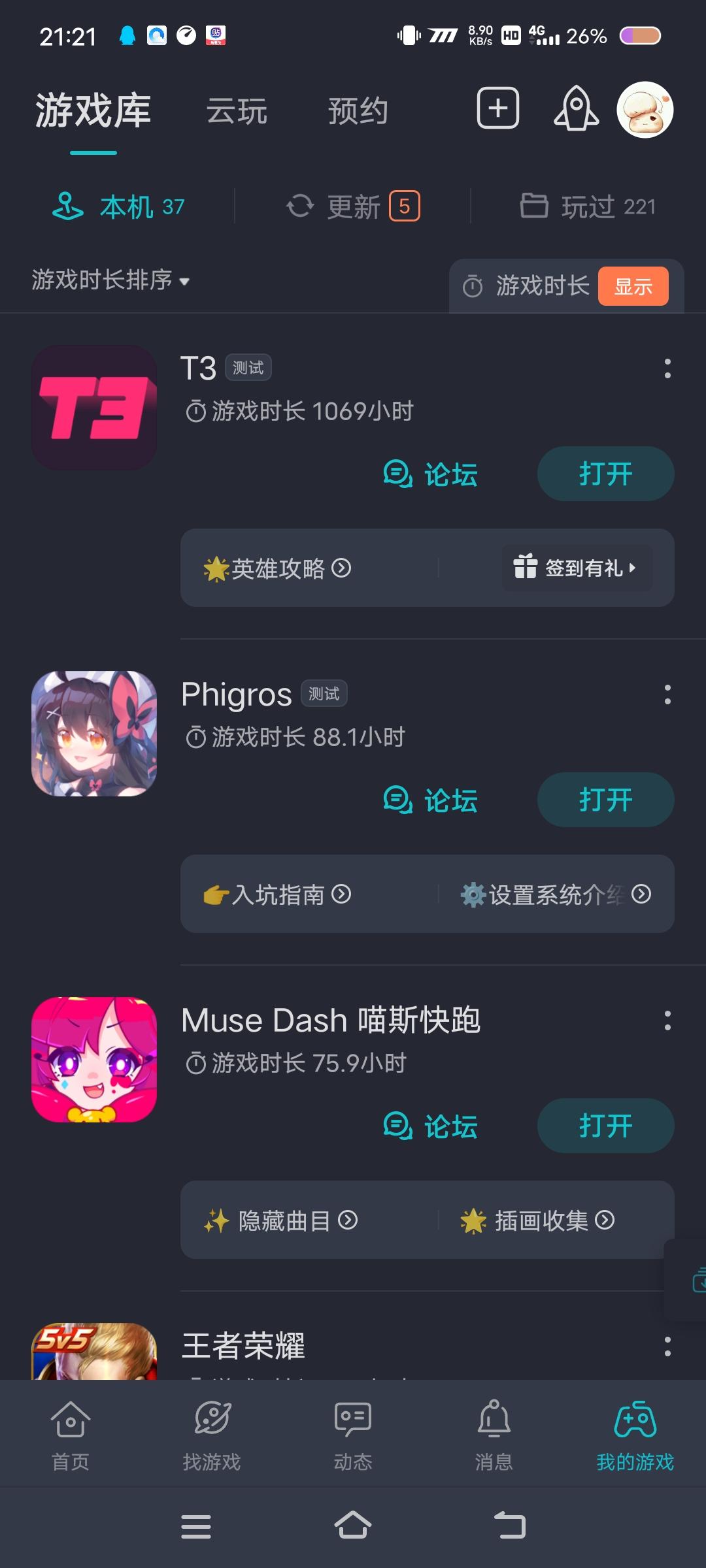Switch to the 云玩 tab

coord(237,111)
